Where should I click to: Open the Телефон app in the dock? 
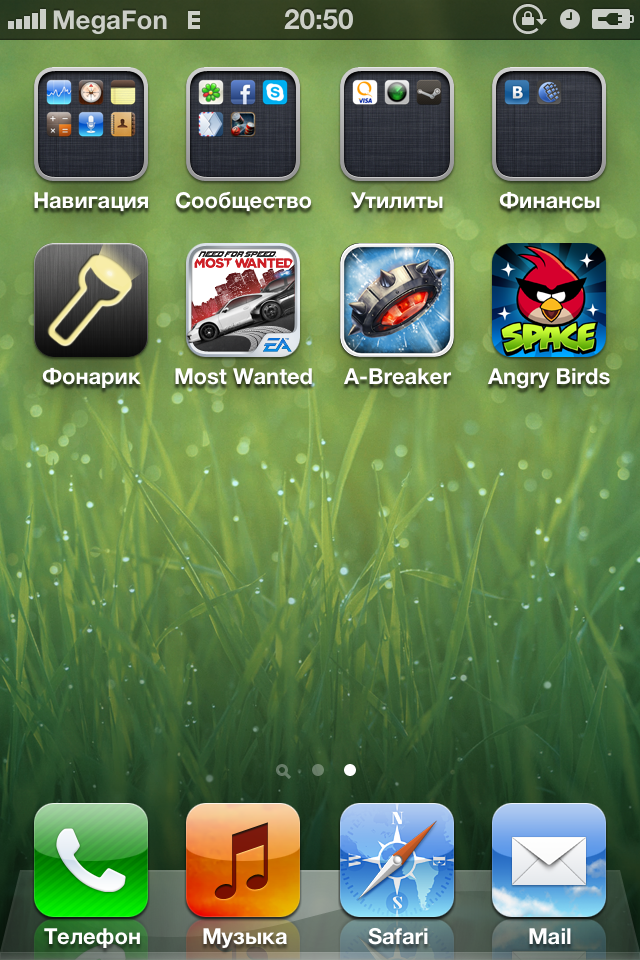91,861
